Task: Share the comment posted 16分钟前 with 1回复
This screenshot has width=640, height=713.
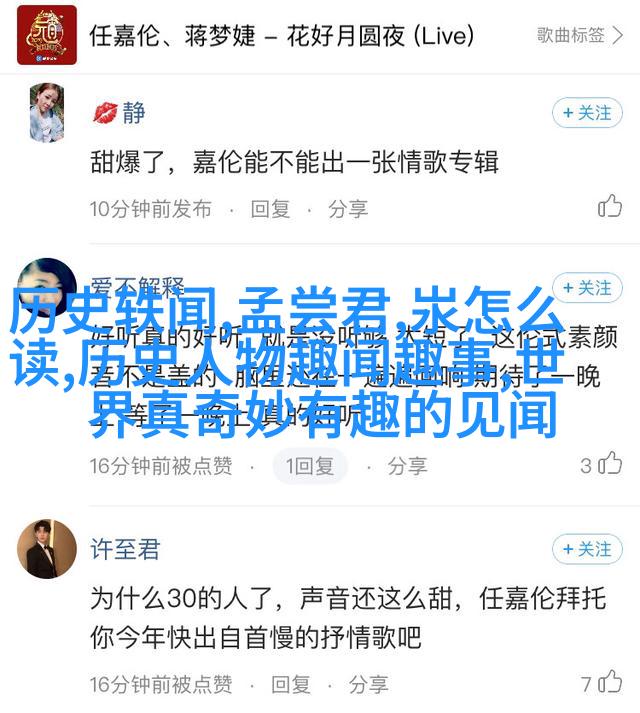Action: (407, 466)
